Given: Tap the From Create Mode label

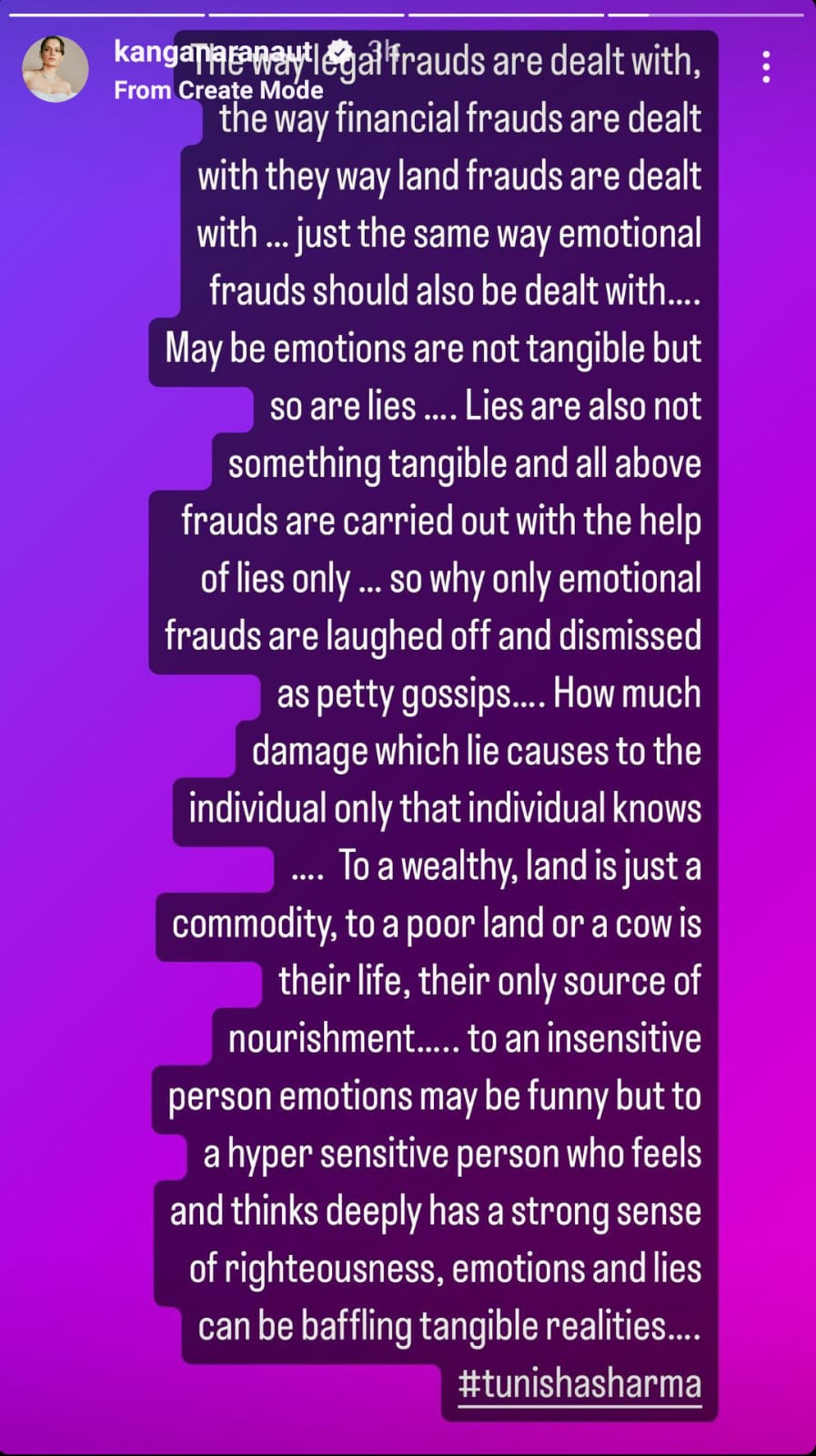Looking at the screenshot, I should coord(218,90).
